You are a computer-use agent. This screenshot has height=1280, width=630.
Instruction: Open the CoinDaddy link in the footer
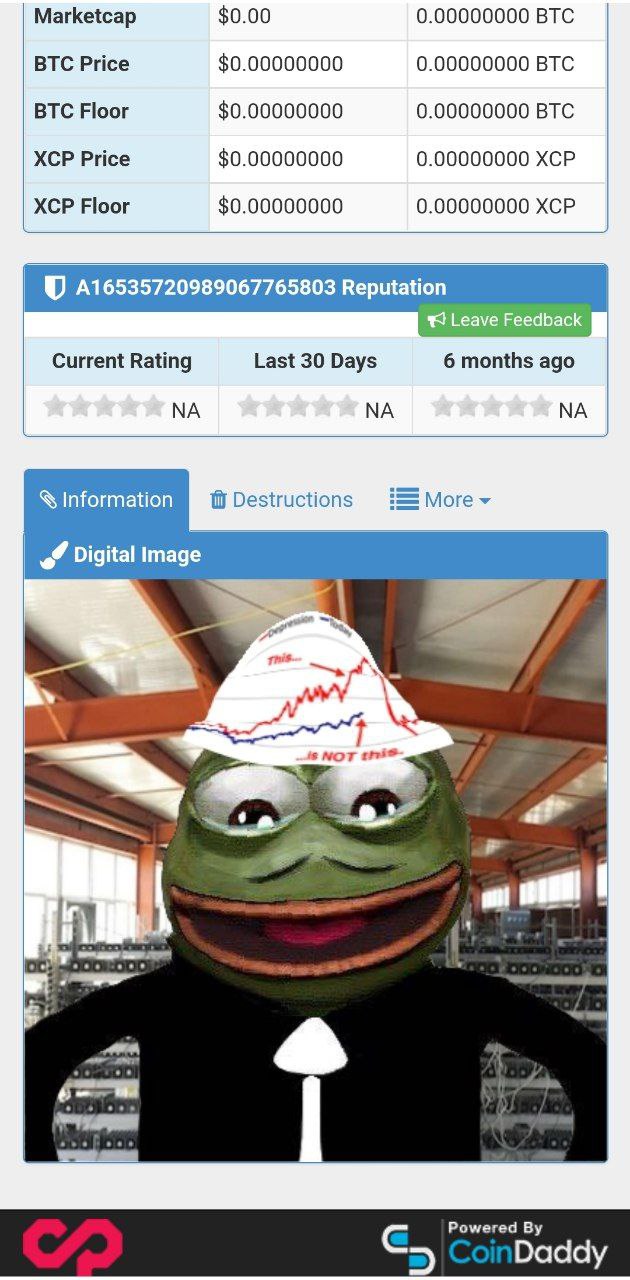[x=495, y=1245]
